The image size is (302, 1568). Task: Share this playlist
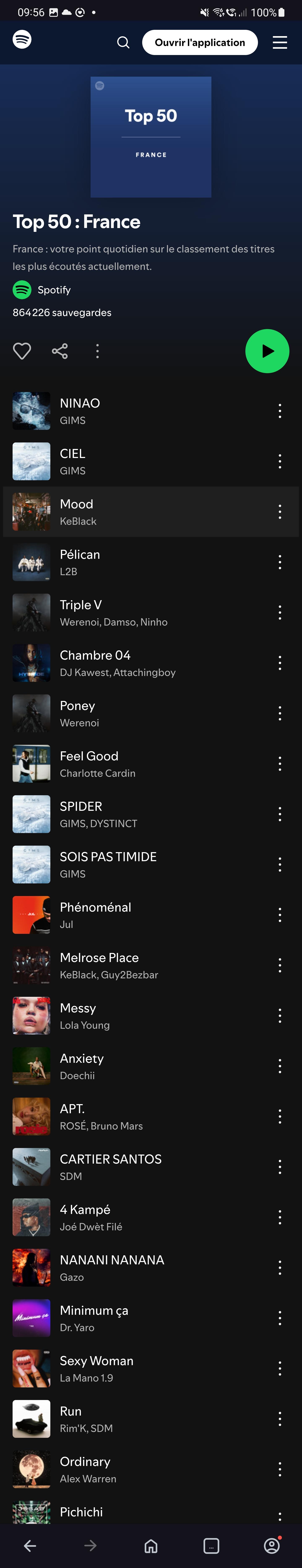60,351
